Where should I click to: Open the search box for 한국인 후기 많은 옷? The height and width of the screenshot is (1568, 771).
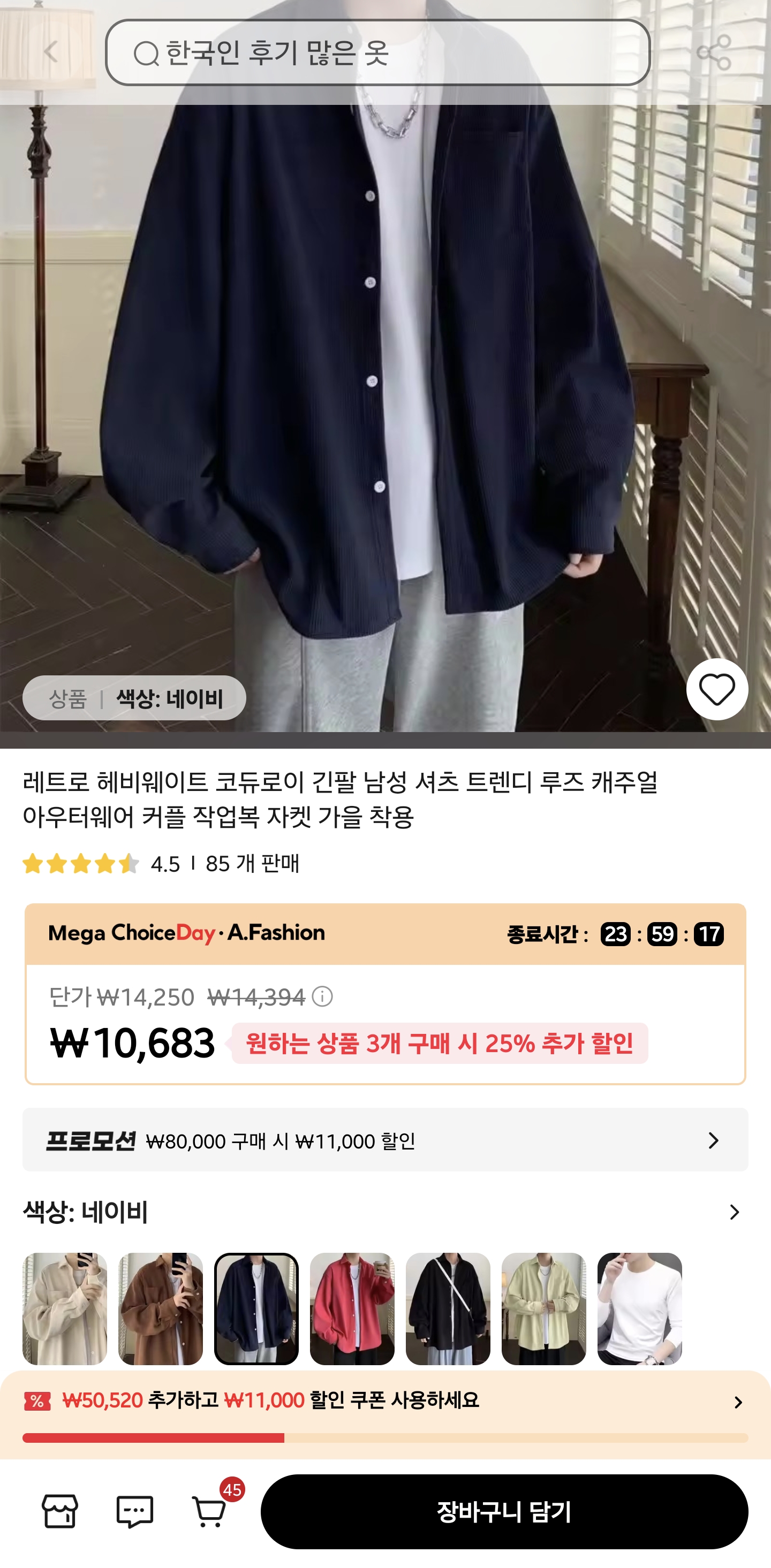[377, 52]
